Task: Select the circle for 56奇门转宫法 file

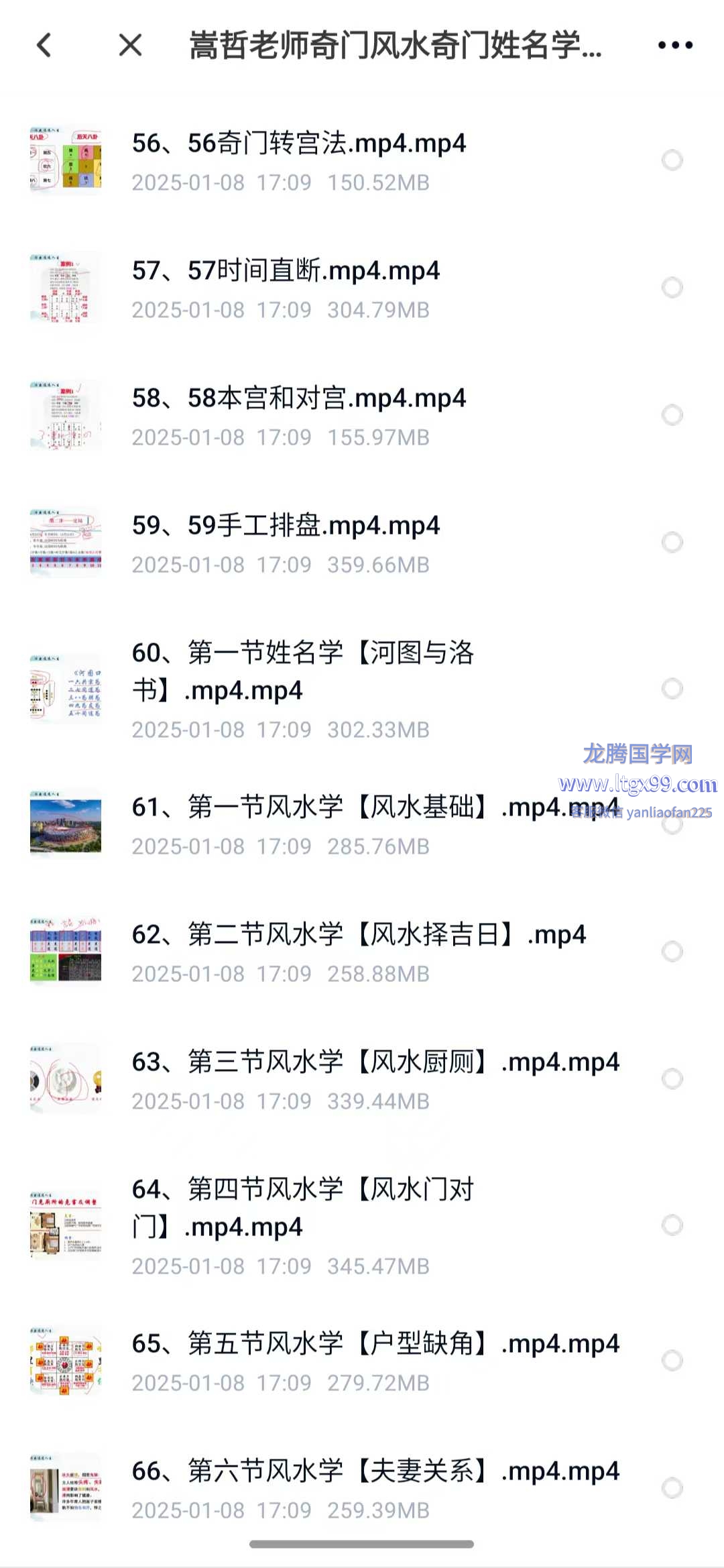Action: pyautogui.click(x=672, y=160)
